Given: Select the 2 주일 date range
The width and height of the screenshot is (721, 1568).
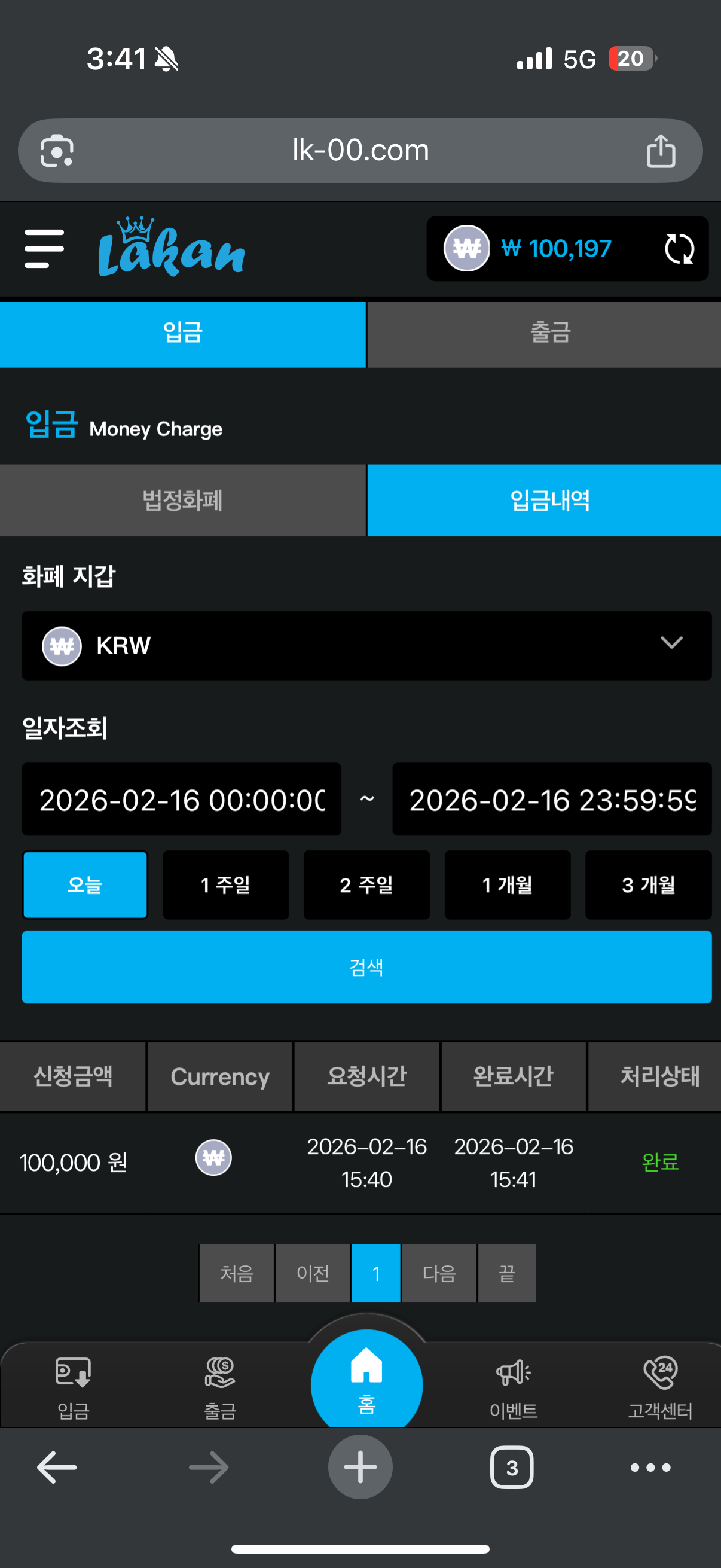Looking at the screenshot, I should (366, 884).
